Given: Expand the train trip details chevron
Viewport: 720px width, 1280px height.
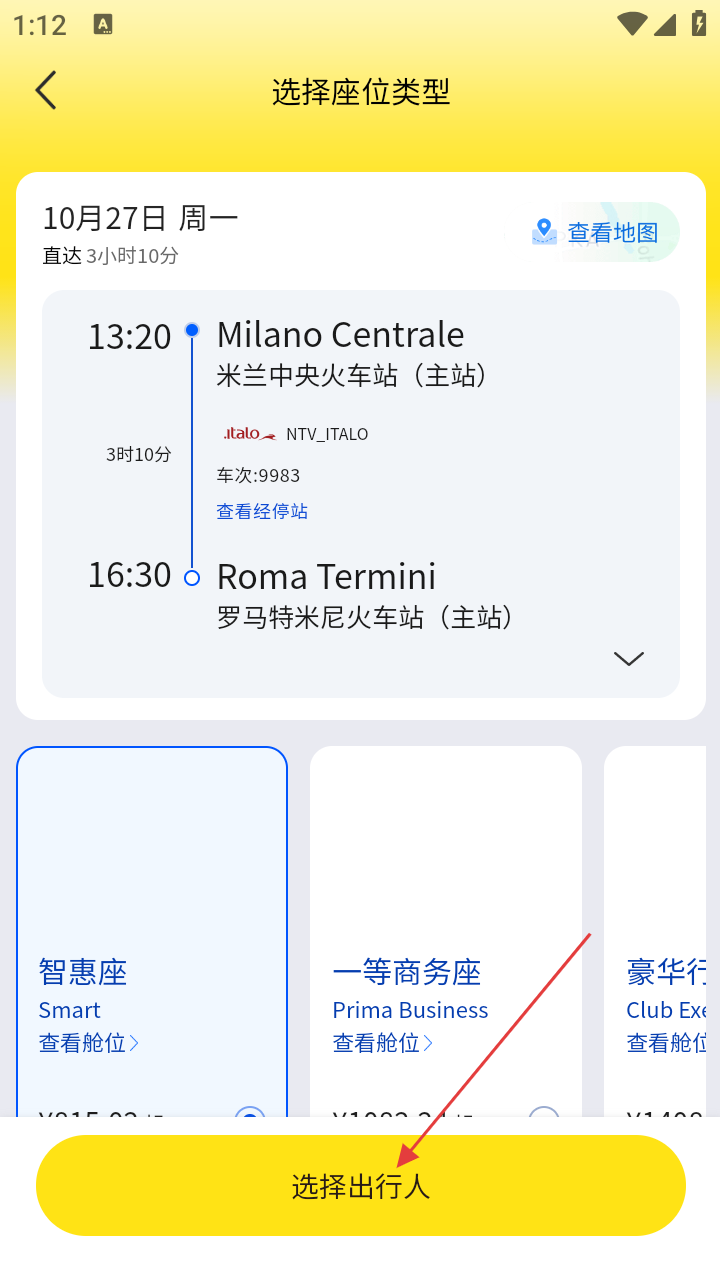Looking at the screenshot, I should (628, 658).
